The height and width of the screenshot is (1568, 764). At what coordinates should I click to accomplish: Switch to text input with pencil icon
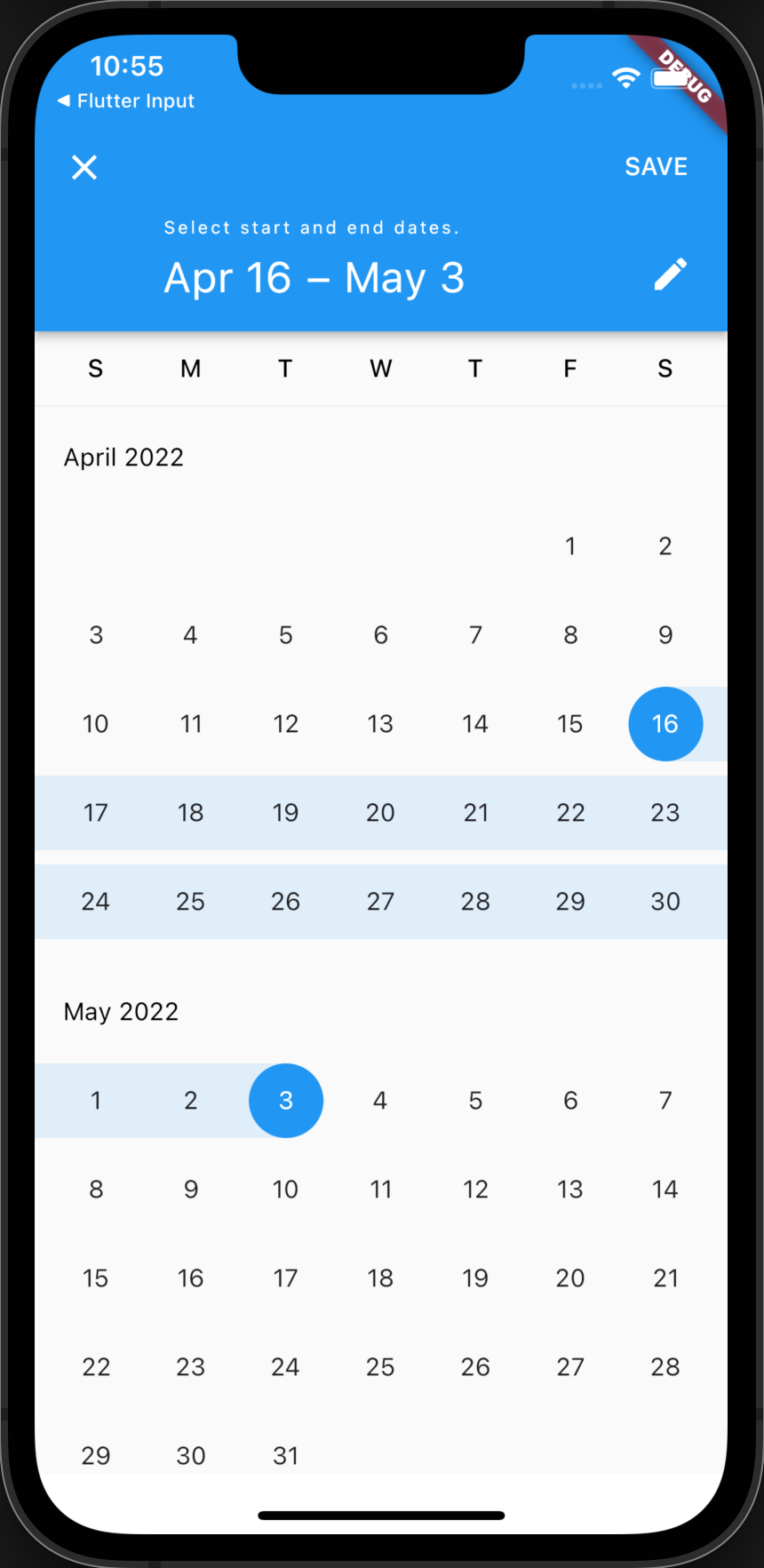click(670, 275)
